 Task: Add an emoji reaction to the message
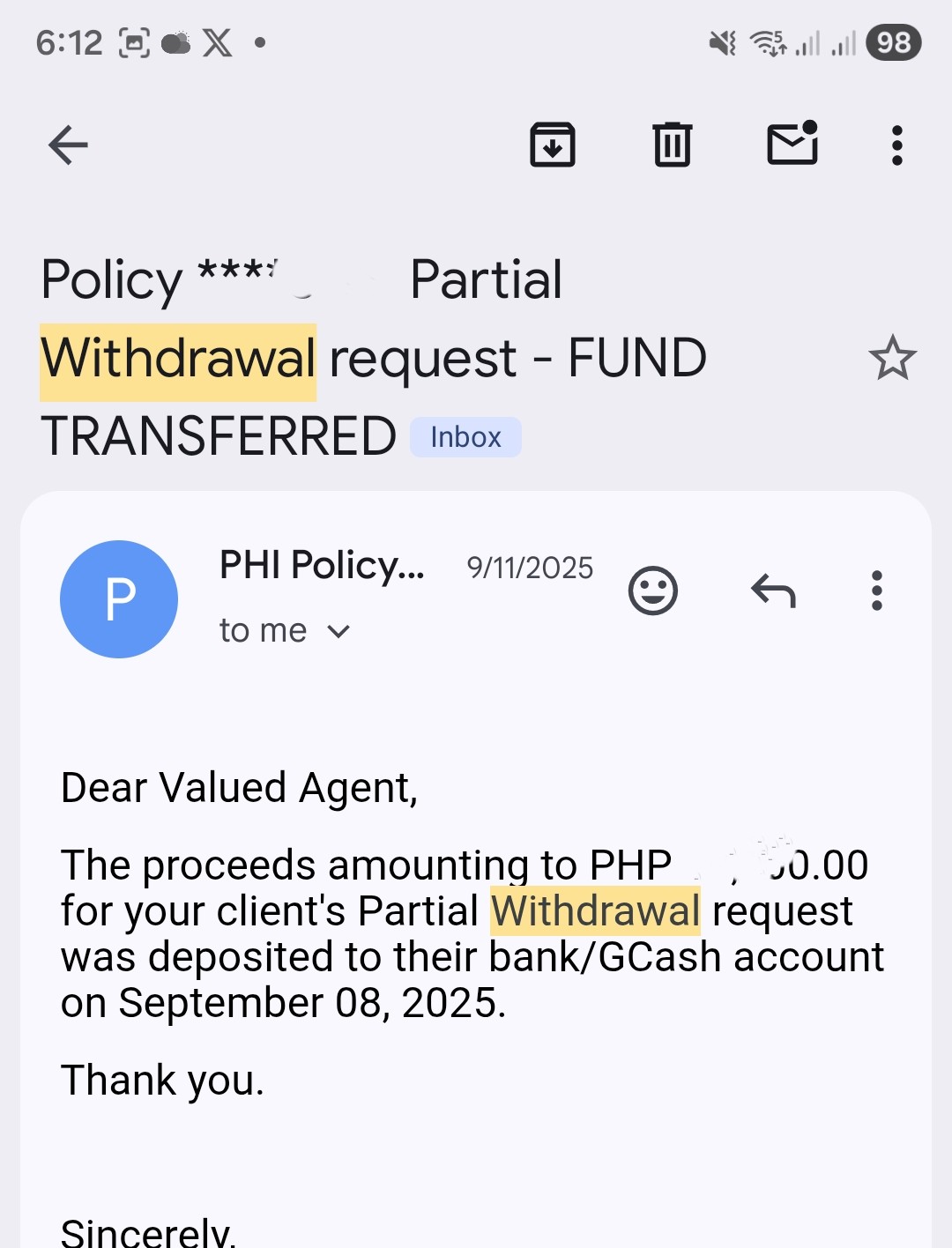(x=653, y=591)
